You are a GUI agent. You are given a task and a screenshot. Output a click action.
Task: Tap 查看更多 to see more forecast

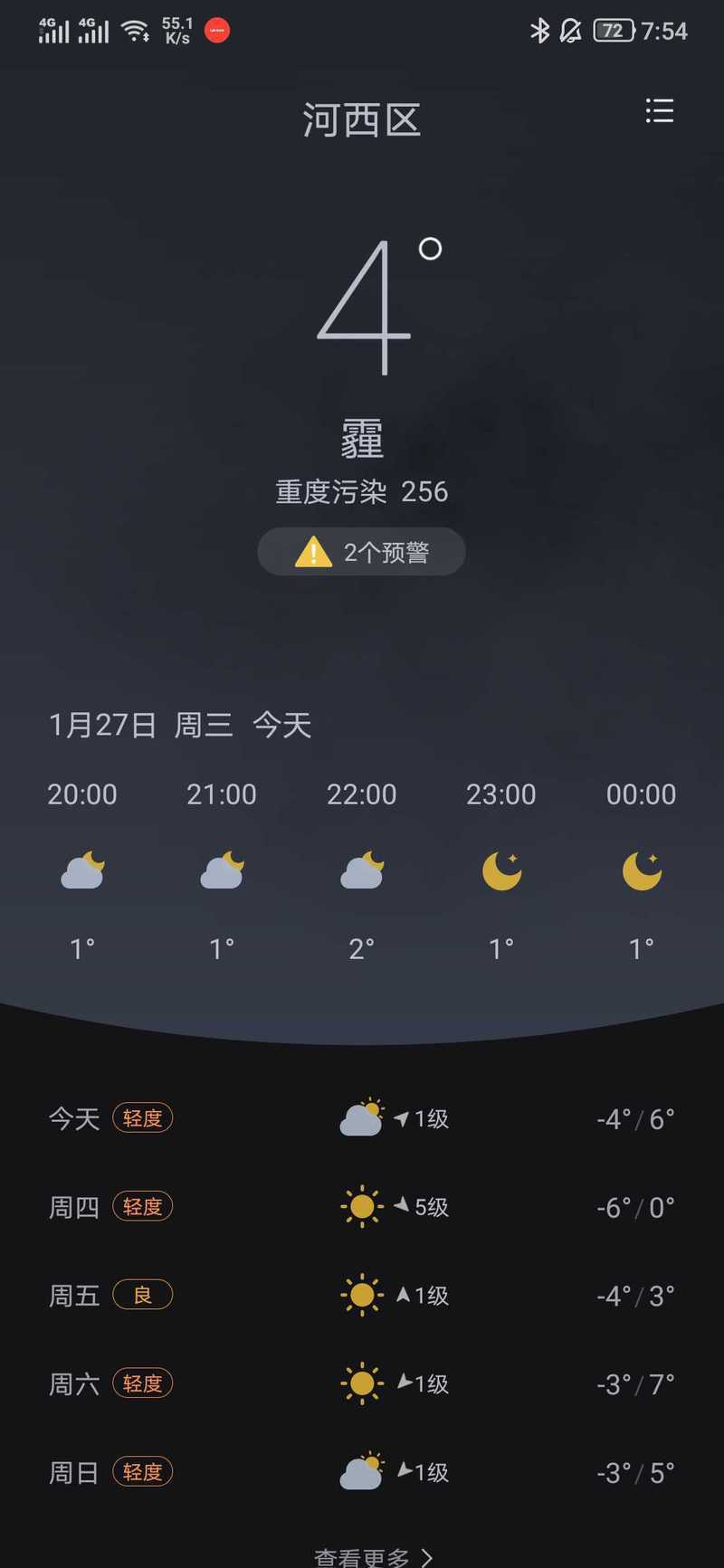click(x=373, y=1556)
